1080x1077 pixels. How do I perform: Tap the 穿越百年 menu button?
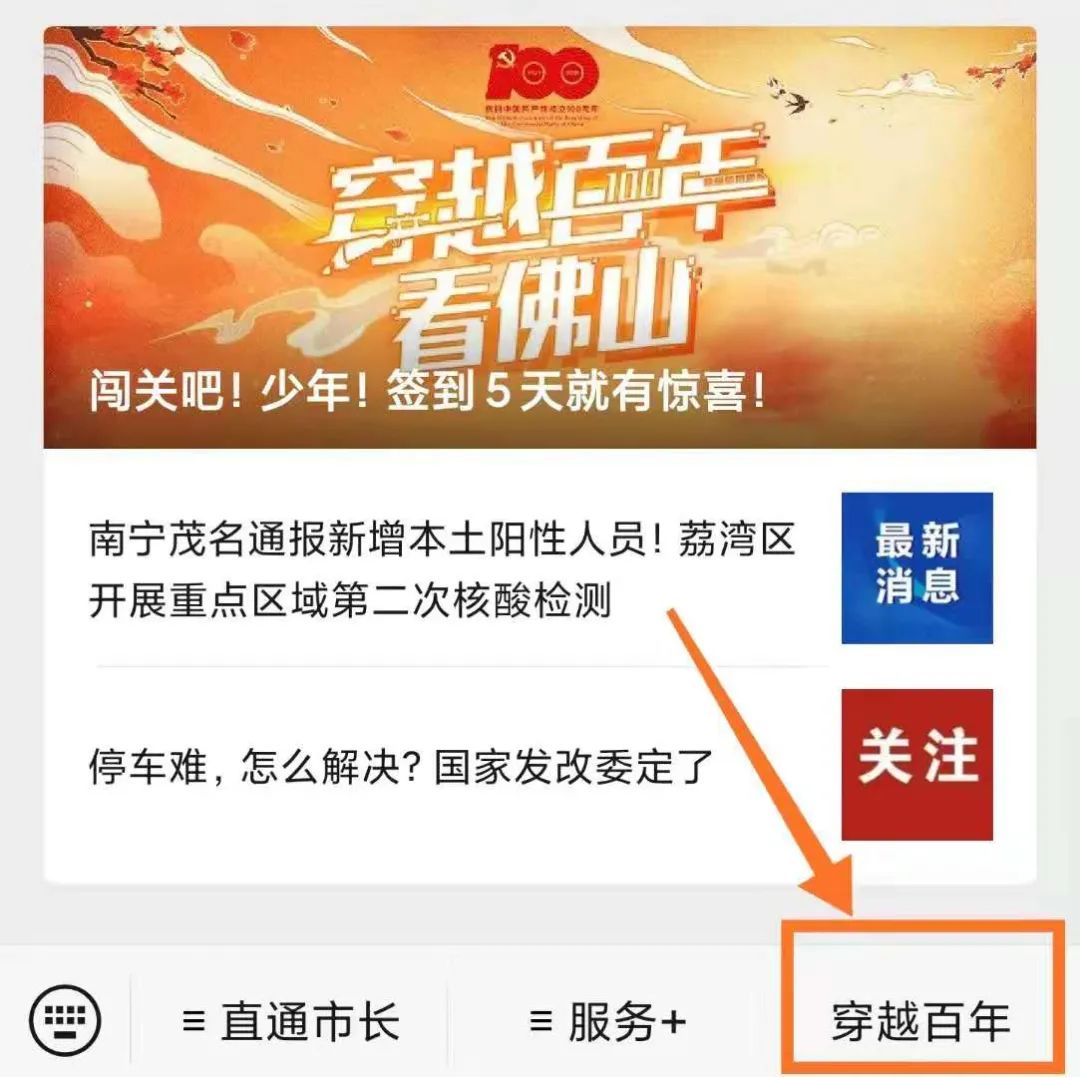point(920,1022)
